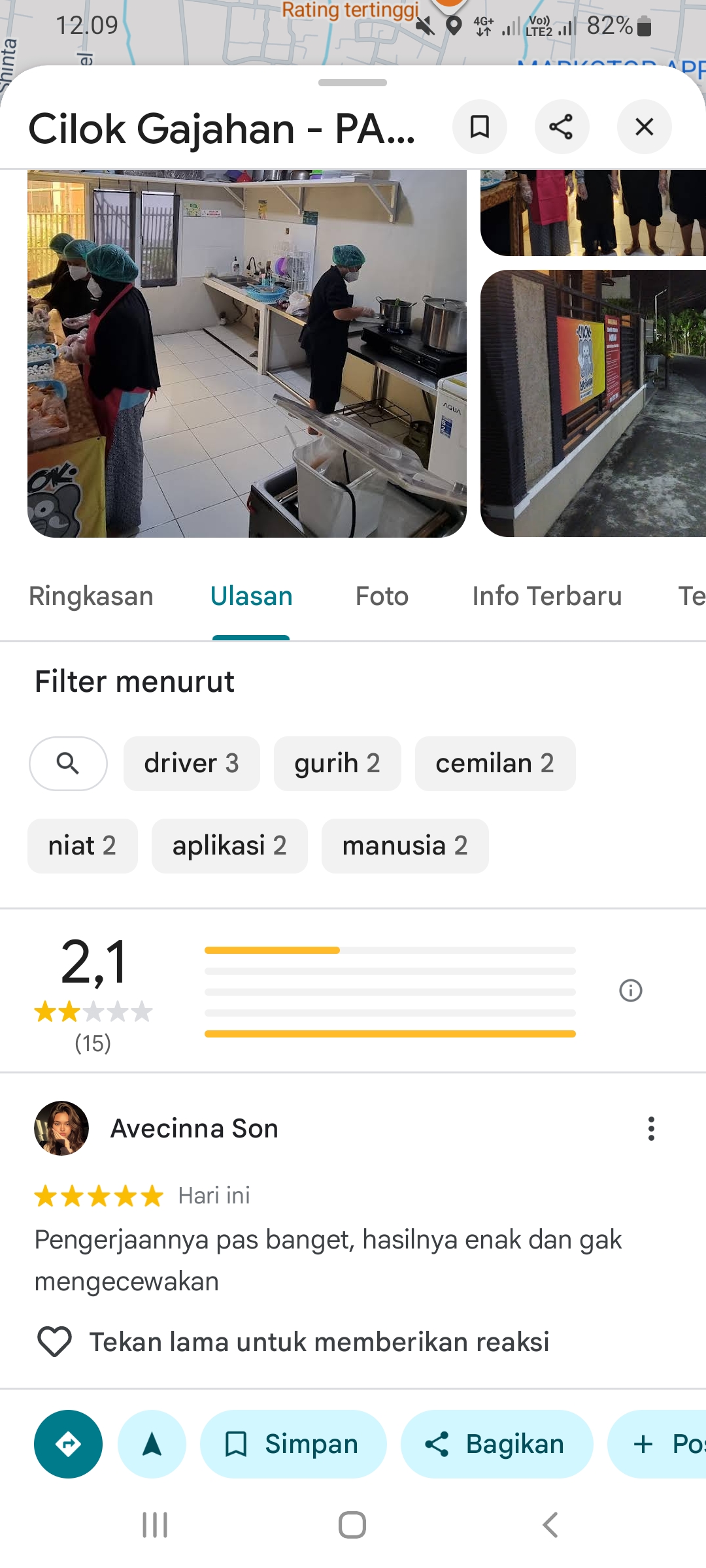Share this place via header icon

[x=562, y=127]
